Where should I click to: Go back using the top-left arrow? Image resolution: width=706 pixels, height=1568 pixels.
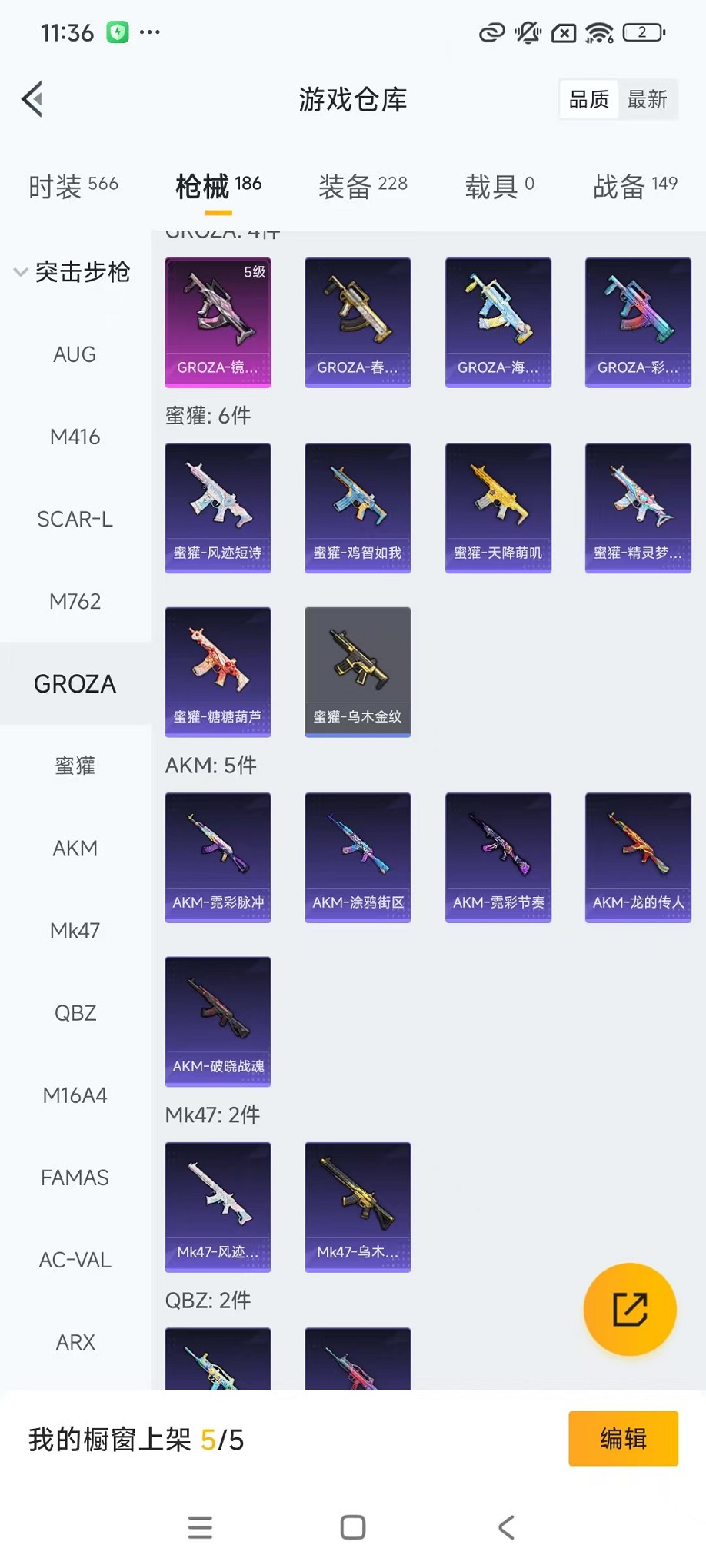[32, 99]
